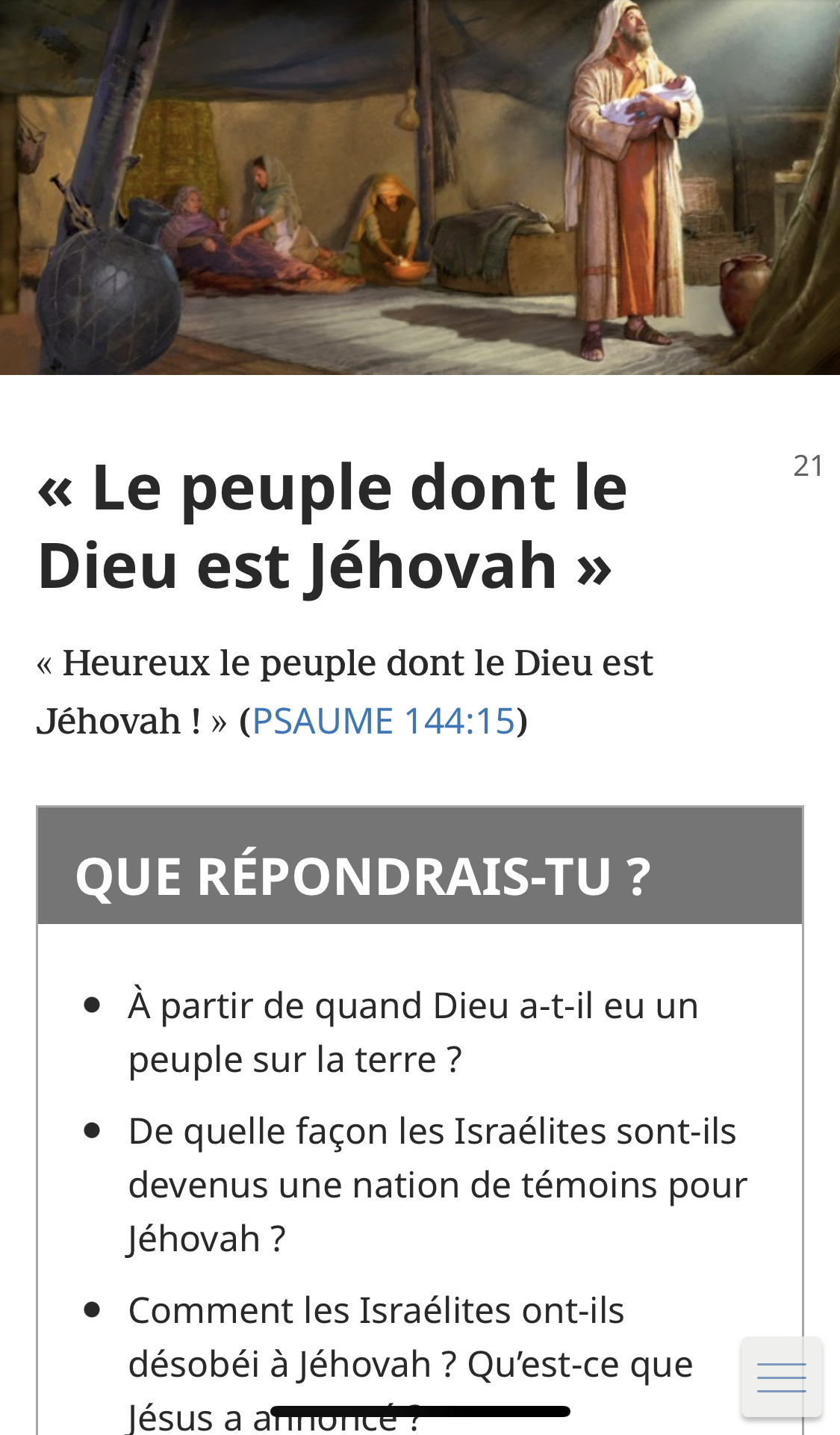Image resolution: width=840 pixels, height=1435 pixels.
Task: Open the PSAUME 144:15 scripture link
Action: [x=384, y=722]
